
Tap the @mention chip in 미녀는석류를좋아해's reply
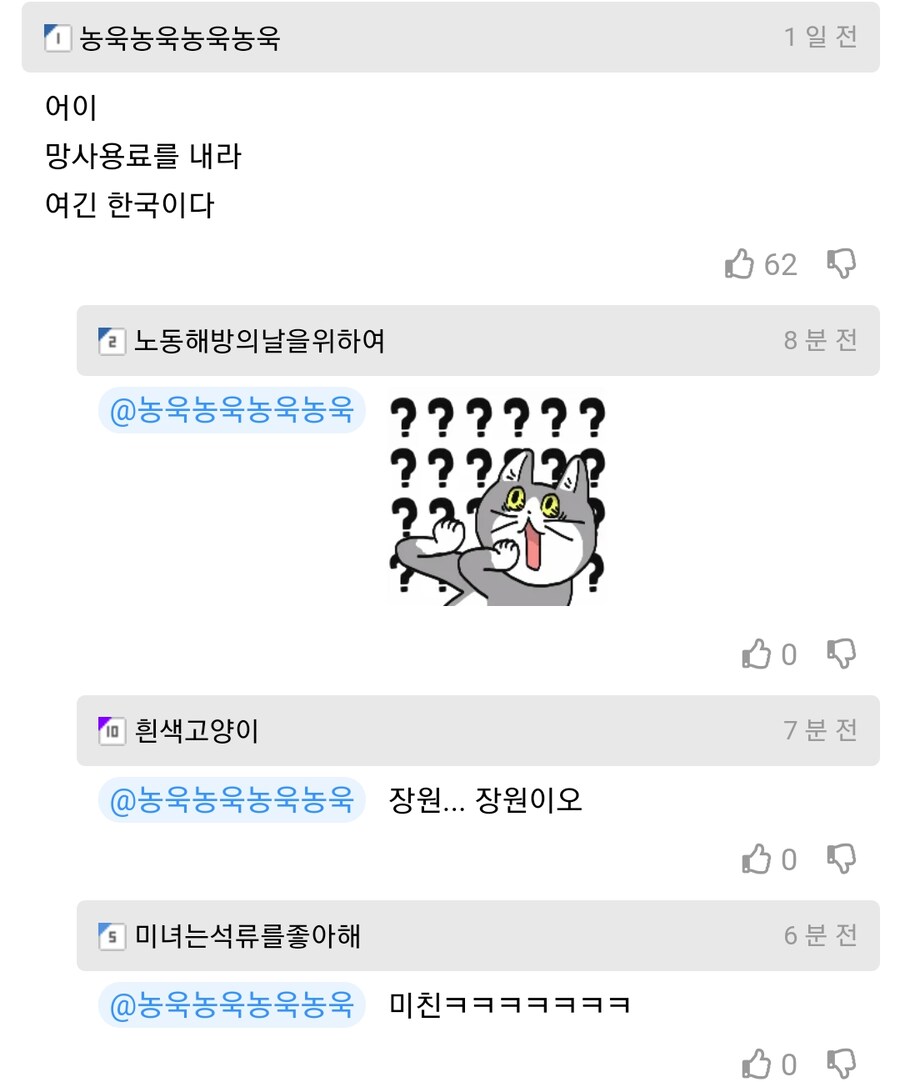[231, 1004]
